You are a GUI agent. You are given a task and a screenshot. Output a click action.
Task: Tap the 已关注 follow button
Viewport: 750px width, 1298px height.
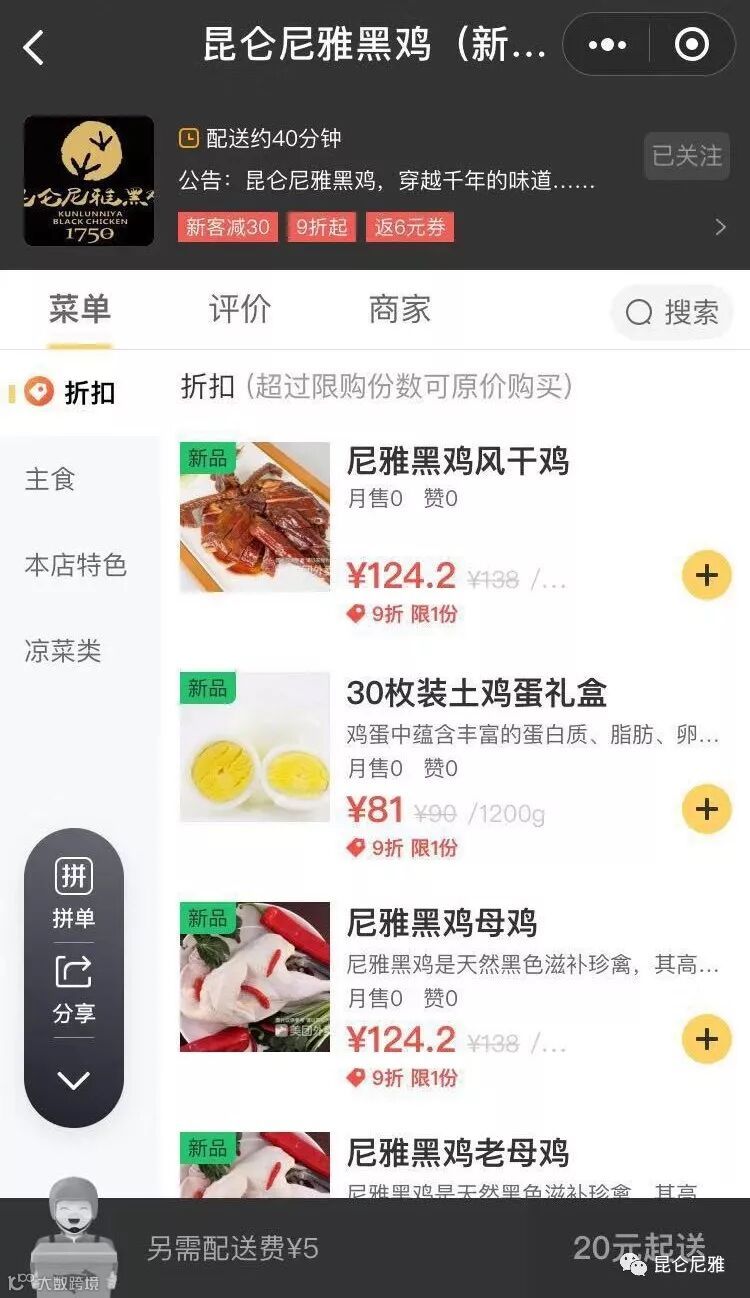[x=686, y=156]
